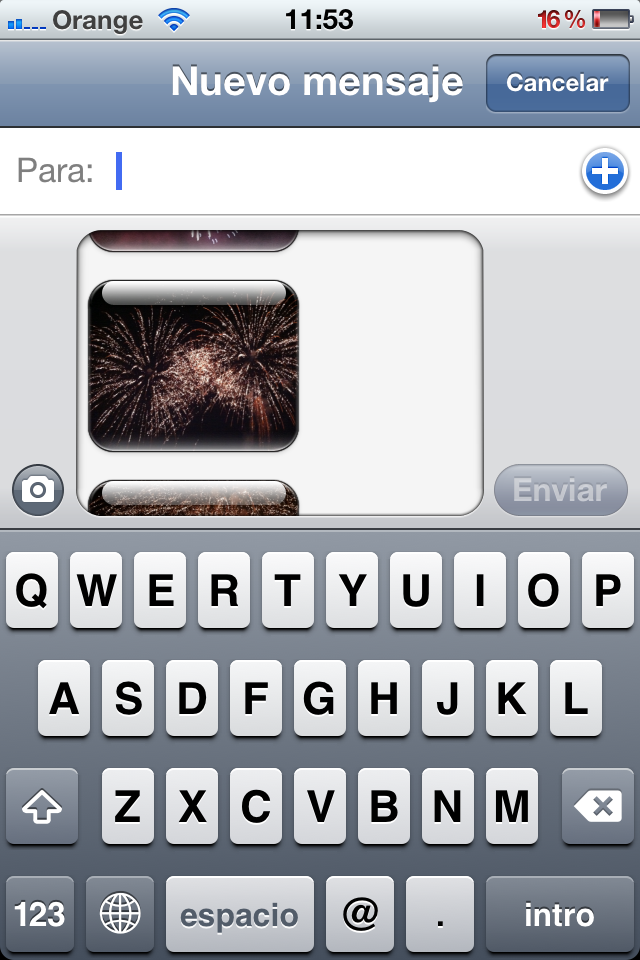Change keyboard language with the globe key
The width and height of the screenshot is (640, 960).
tap(120, 914)
